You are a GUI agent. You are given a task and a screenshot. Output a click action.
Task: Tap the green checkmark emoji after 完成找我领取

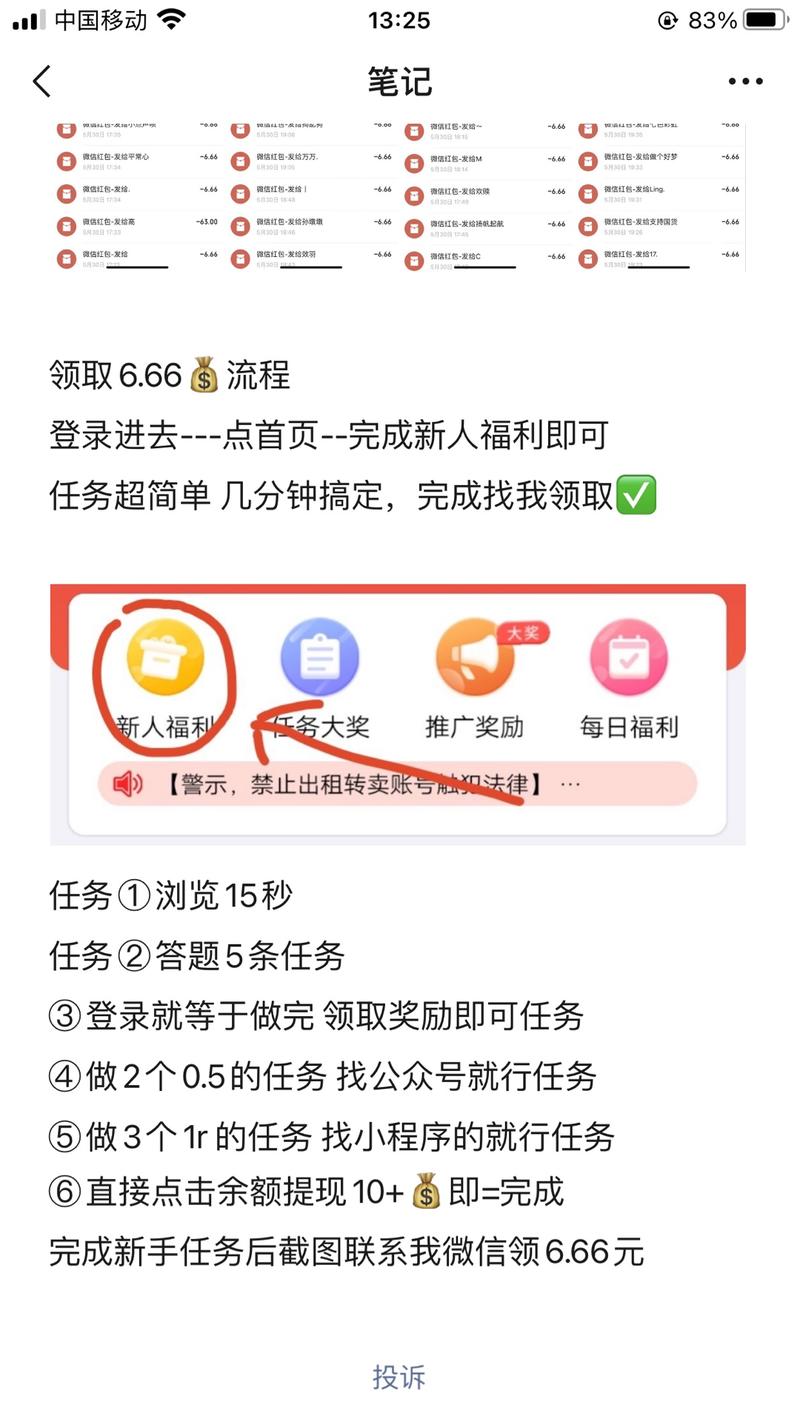(x=637, y=494)
